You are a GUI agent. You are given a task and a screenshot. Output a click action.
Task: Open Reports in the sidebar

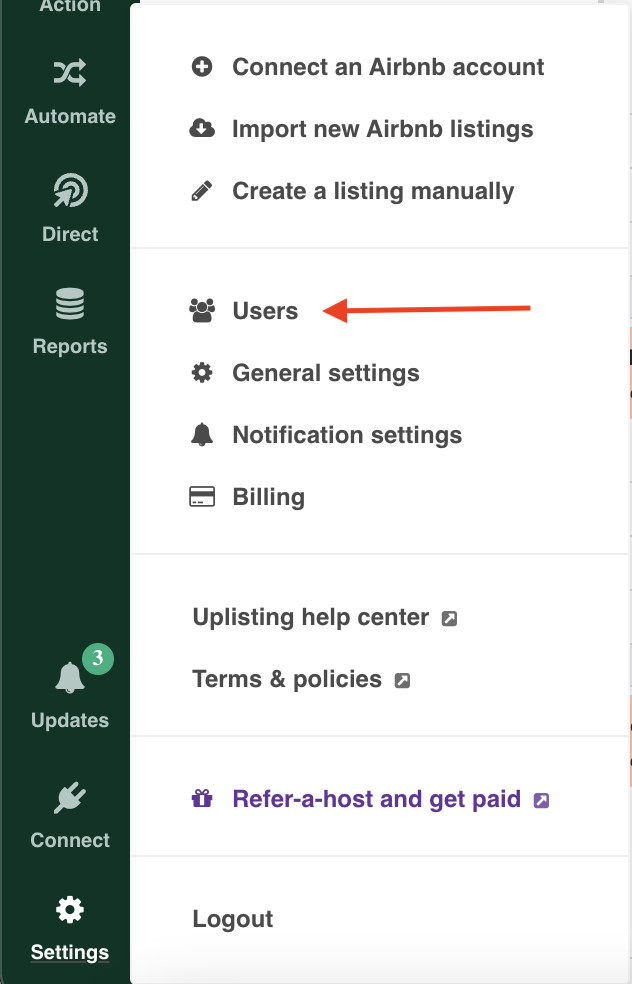70,322
